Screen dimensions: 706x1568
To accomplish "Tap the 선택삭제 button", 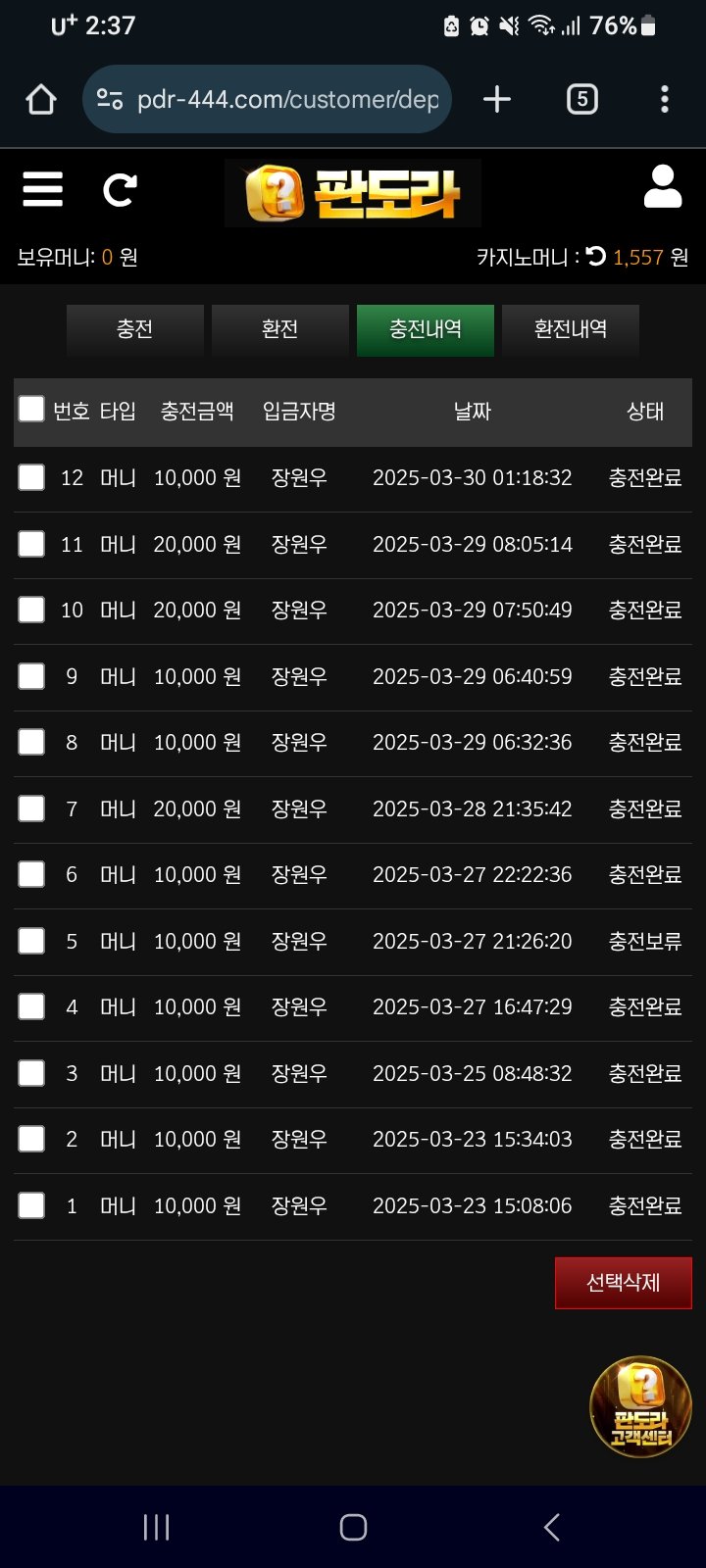I will tap(623, 1283).
